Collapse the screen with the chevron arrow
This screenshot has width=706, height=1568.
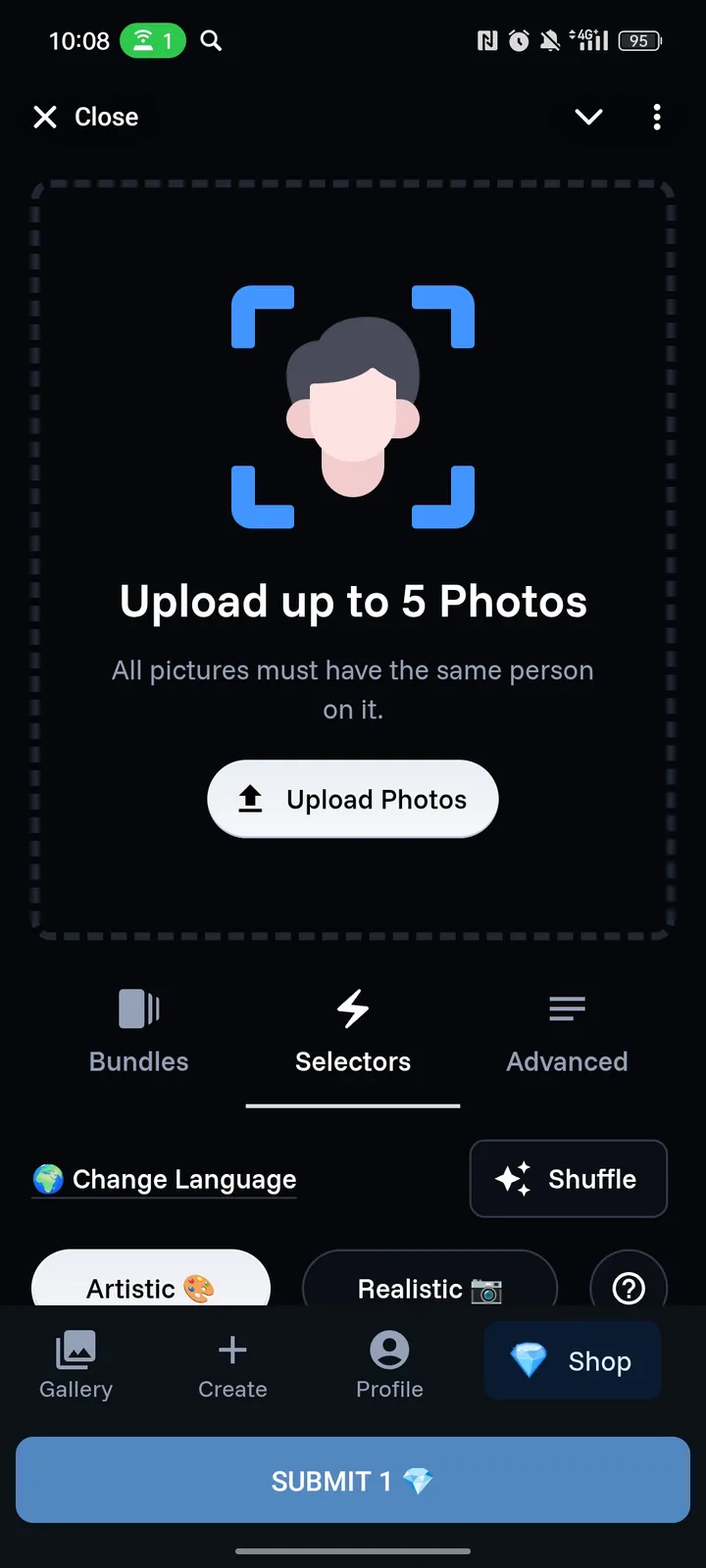pyautogui.click(x=588, y=117)
